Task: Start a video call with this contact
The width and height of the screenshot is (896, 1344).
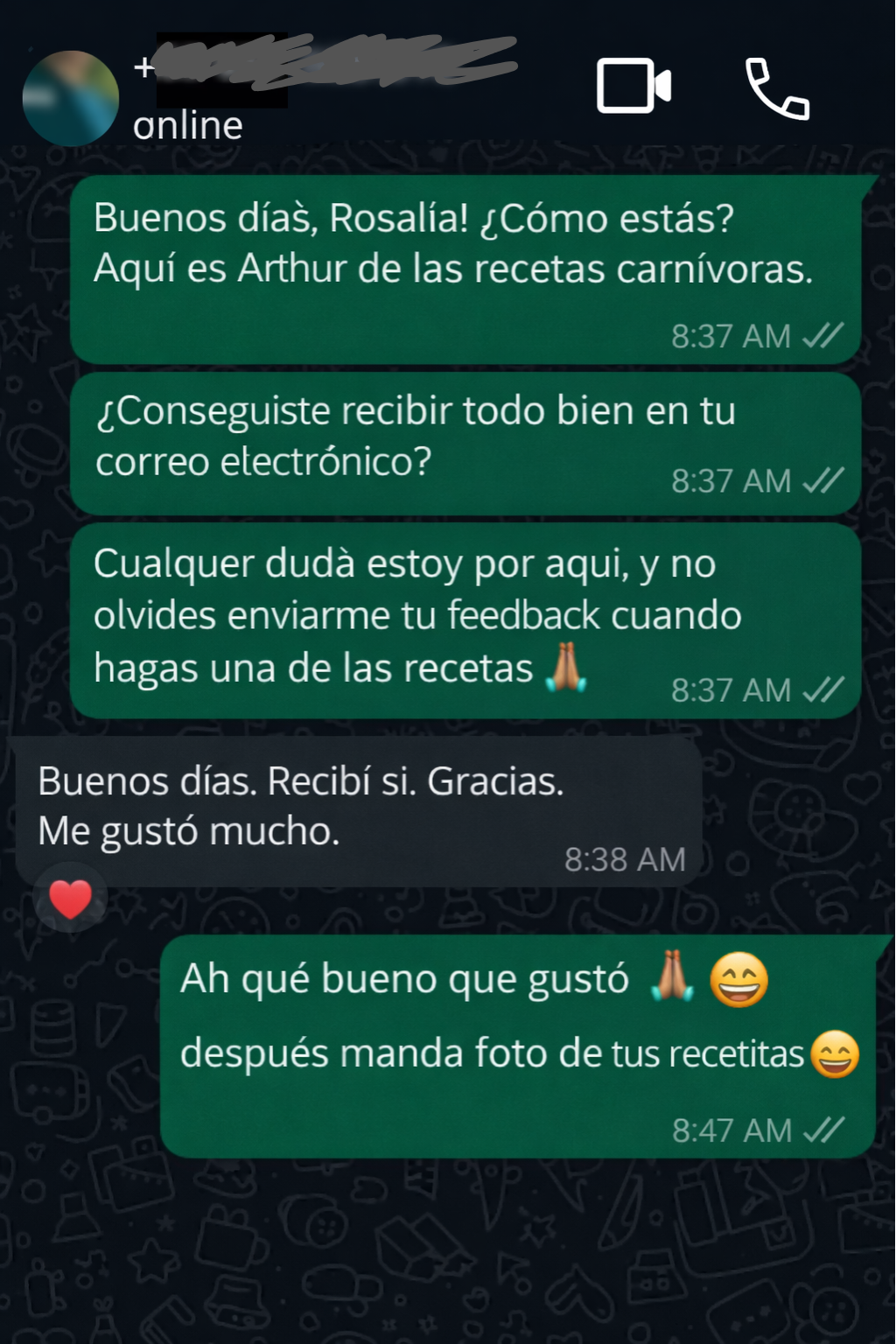Action: pos(633,86)
